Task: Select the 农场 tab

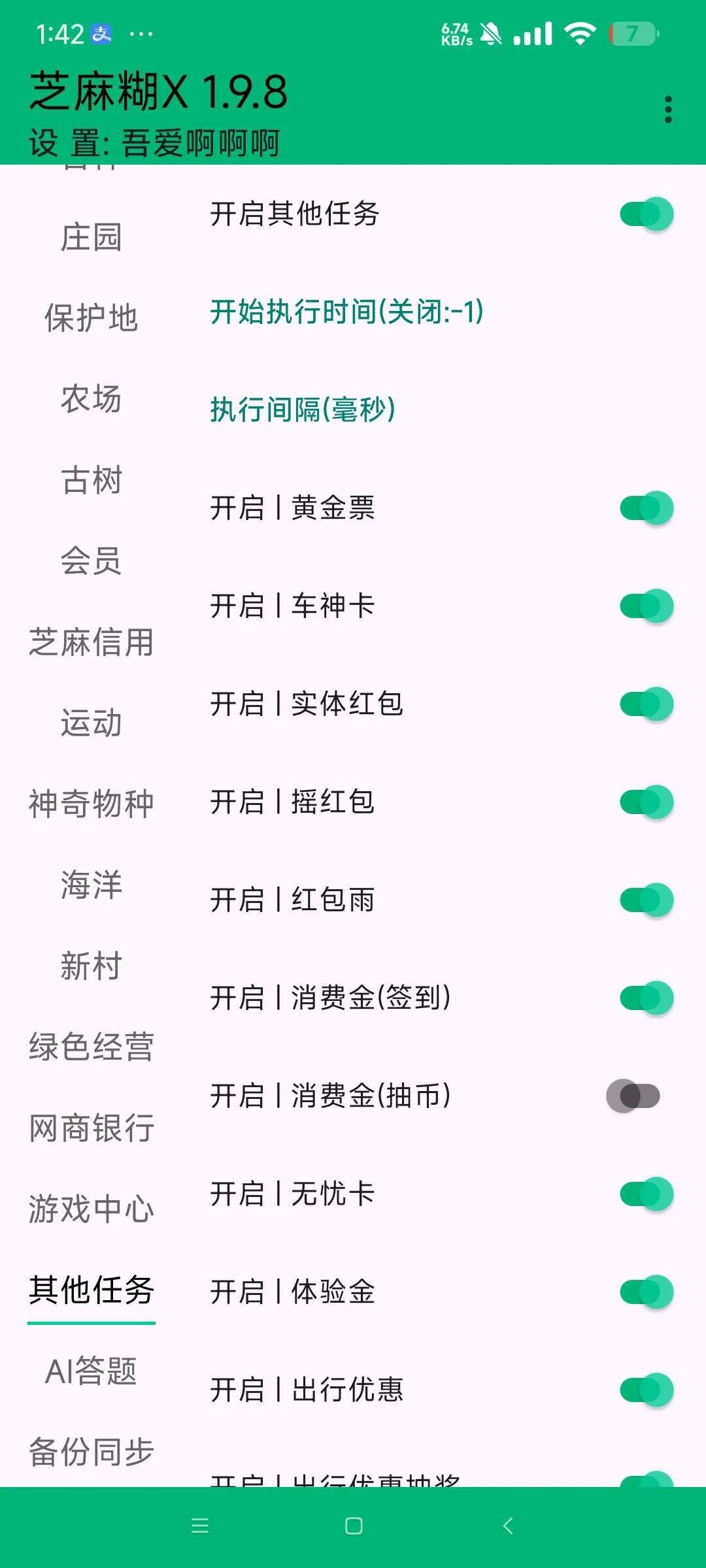Action: point(91,399)
